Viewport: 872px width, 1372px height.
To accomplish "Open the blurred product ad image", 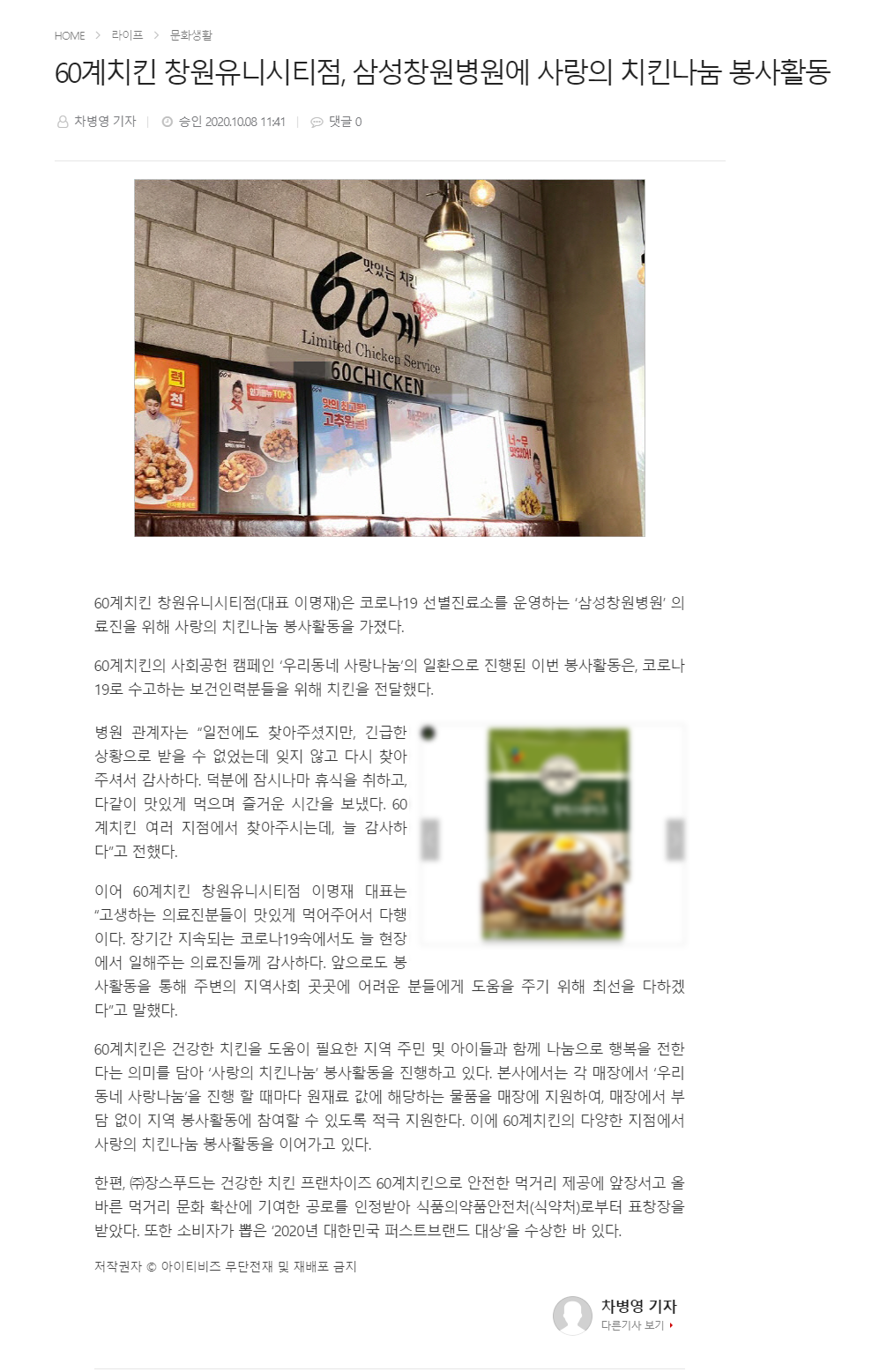I will click(x=555, y=834).
